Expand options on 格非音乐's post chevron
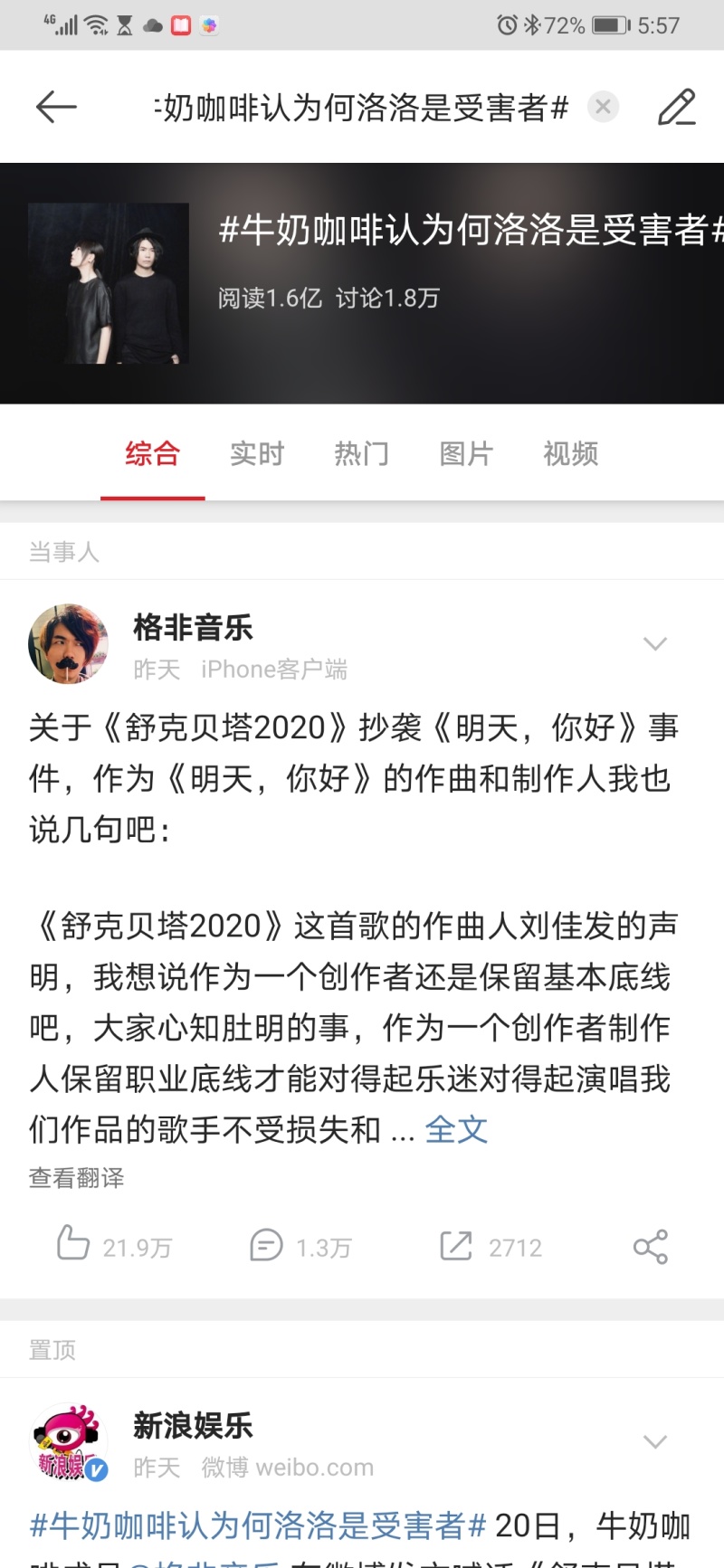724x1568 pixels. [655, 643]
